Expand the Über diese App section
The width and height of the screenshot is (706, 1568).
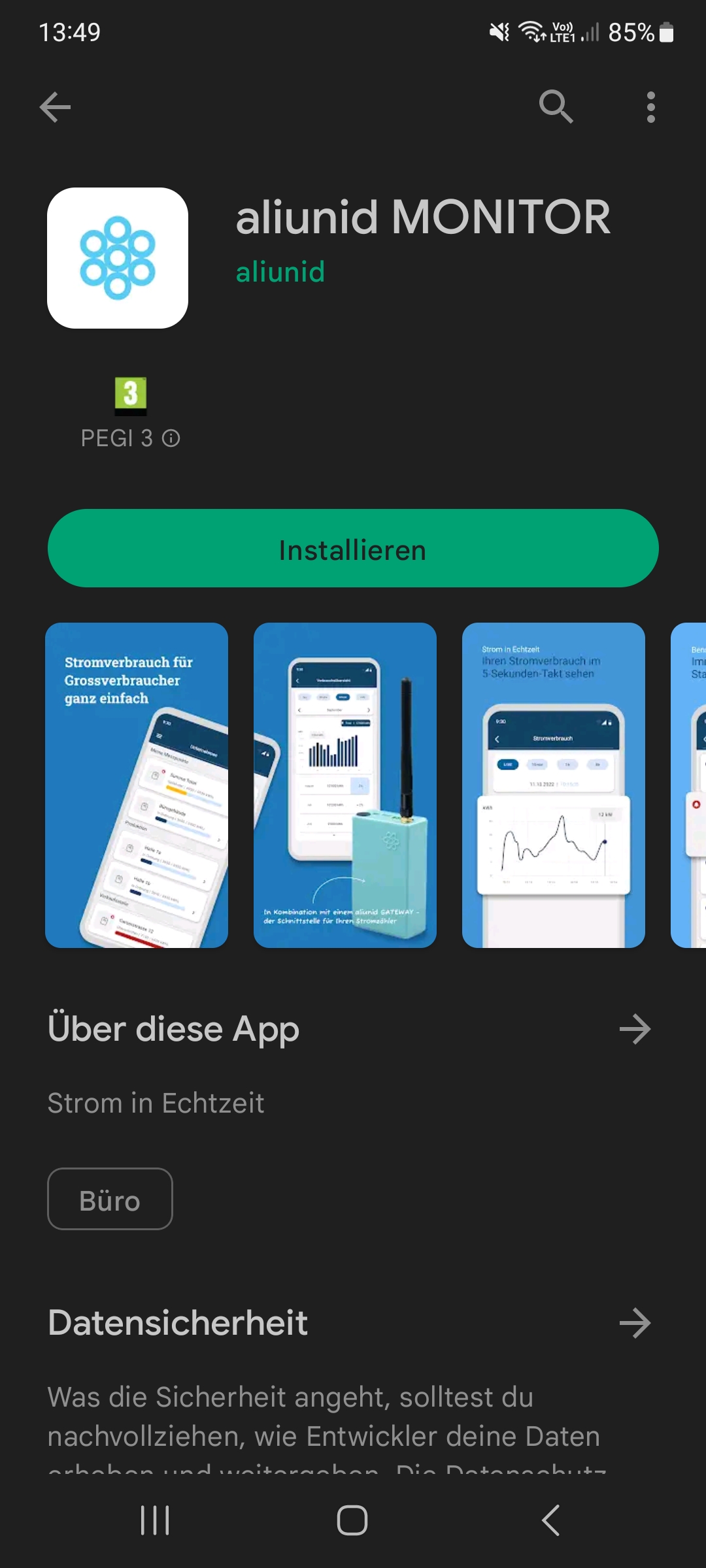tap(635, 1030)
